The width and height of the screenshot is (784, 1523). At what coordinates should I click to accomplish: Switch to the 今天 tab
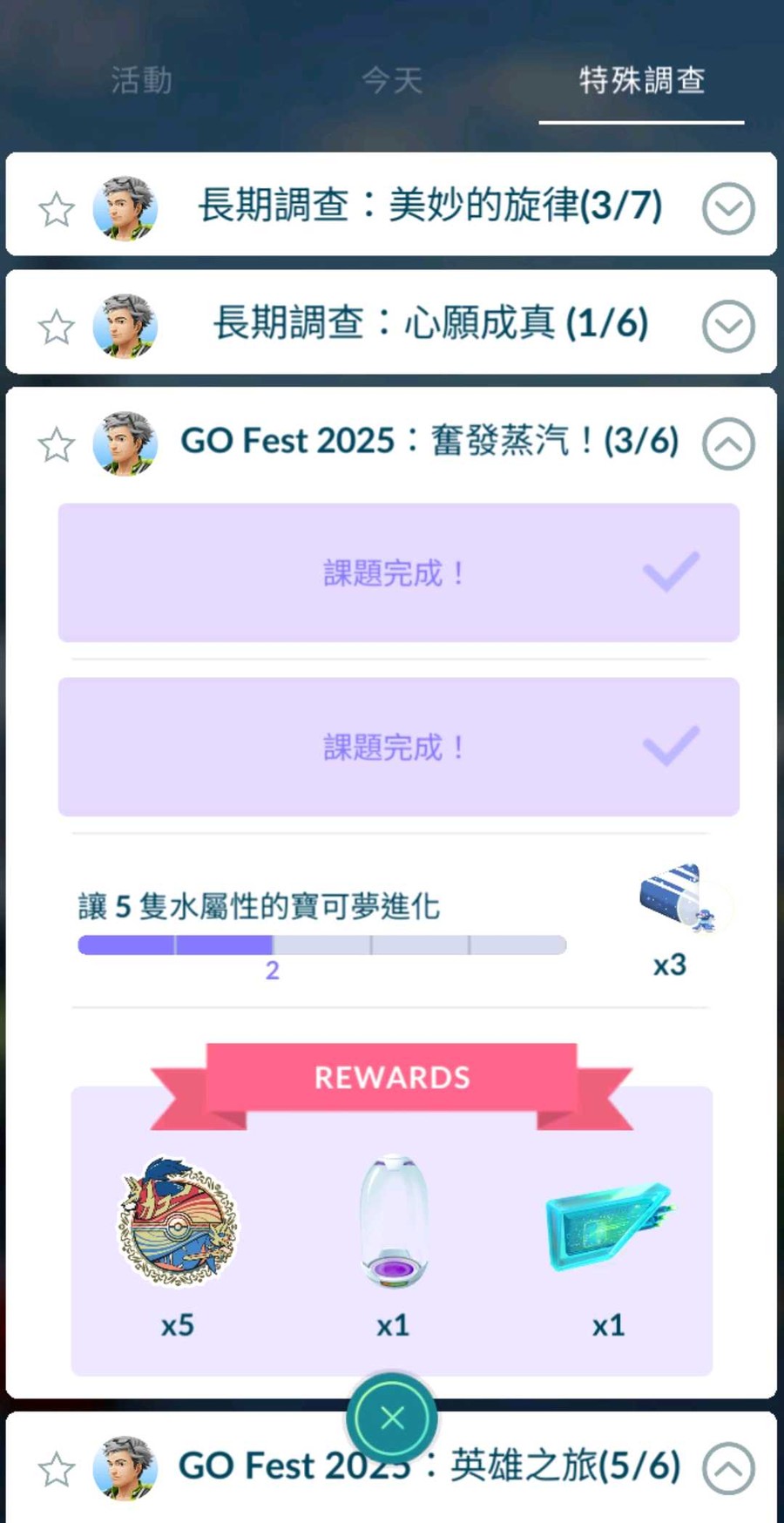pos(392,80)
